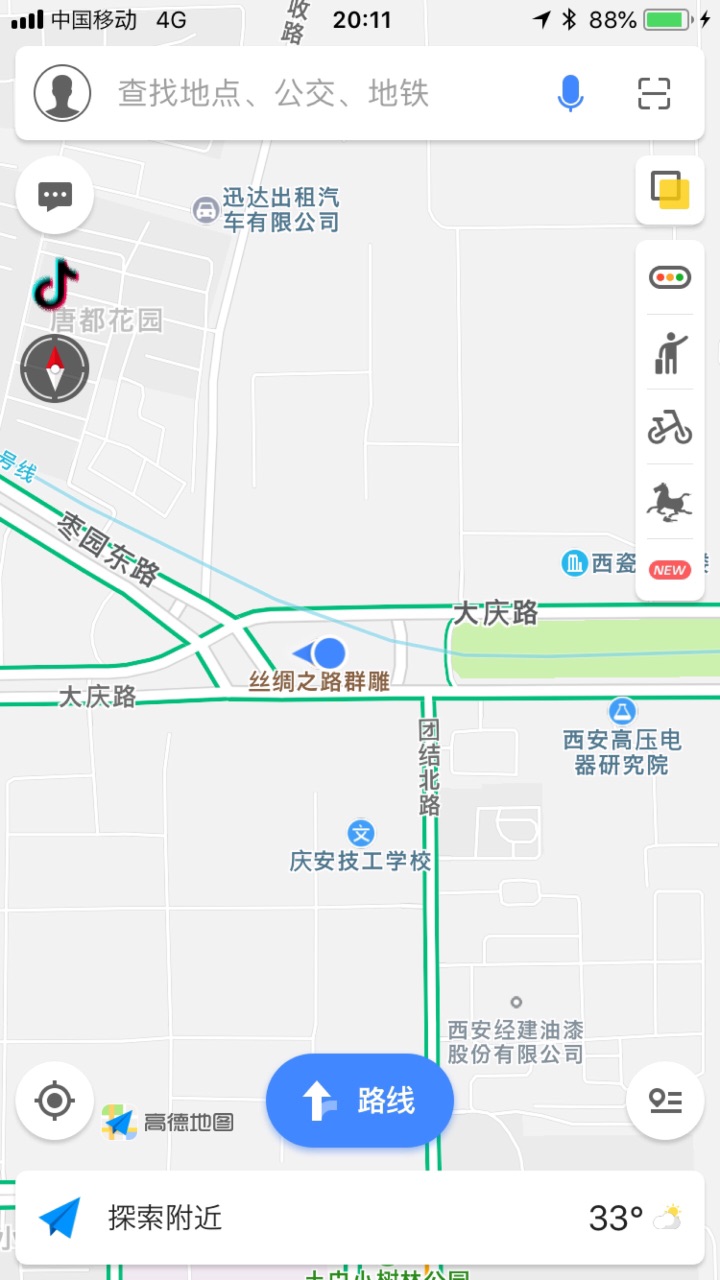The image size is (720, 1280).
Task: Open 探索附近 to explore nearby
Action: point(165,1218)
